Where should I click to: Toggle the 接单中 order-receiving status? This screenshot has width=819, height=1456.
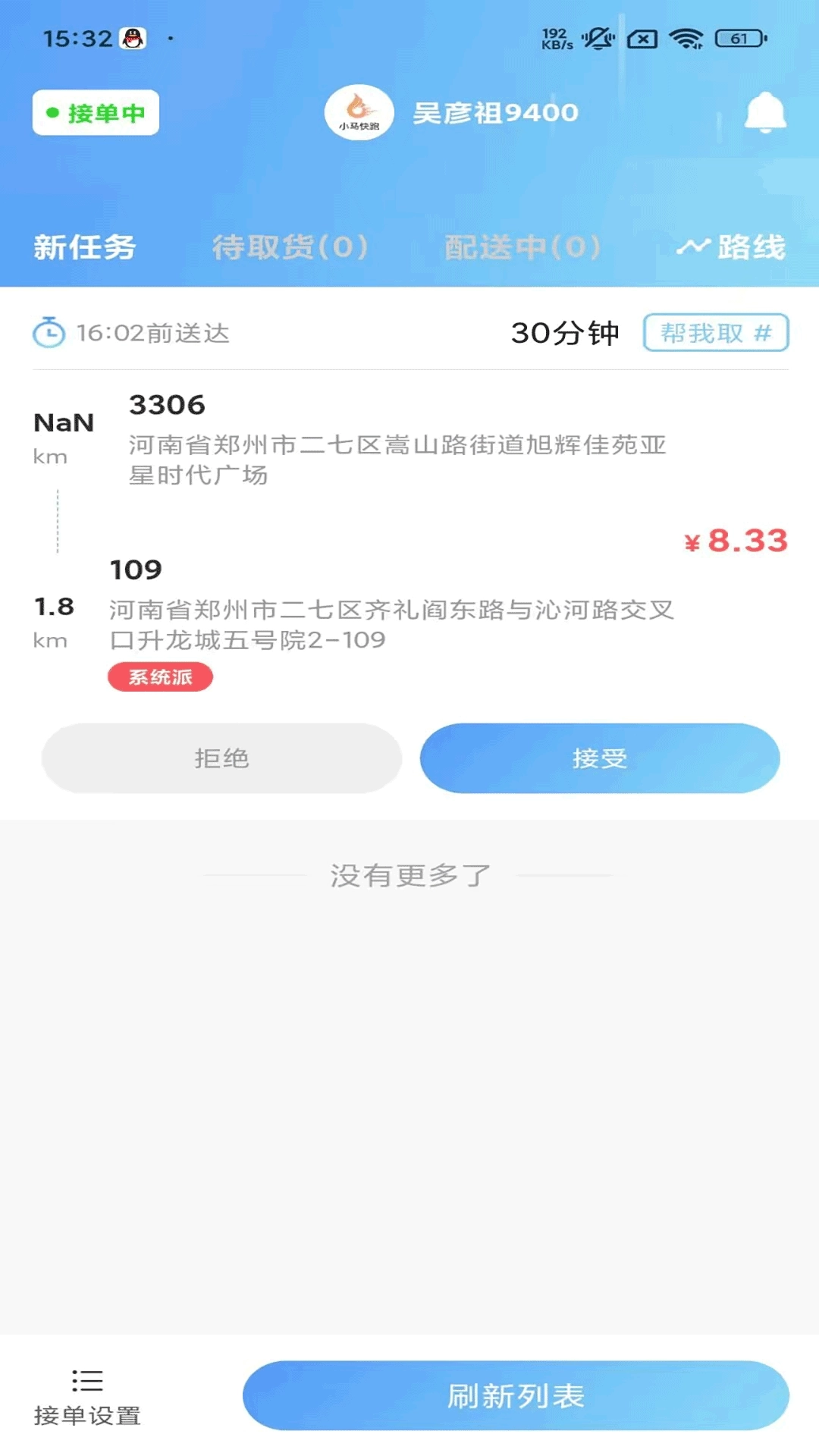coord(96,112)
